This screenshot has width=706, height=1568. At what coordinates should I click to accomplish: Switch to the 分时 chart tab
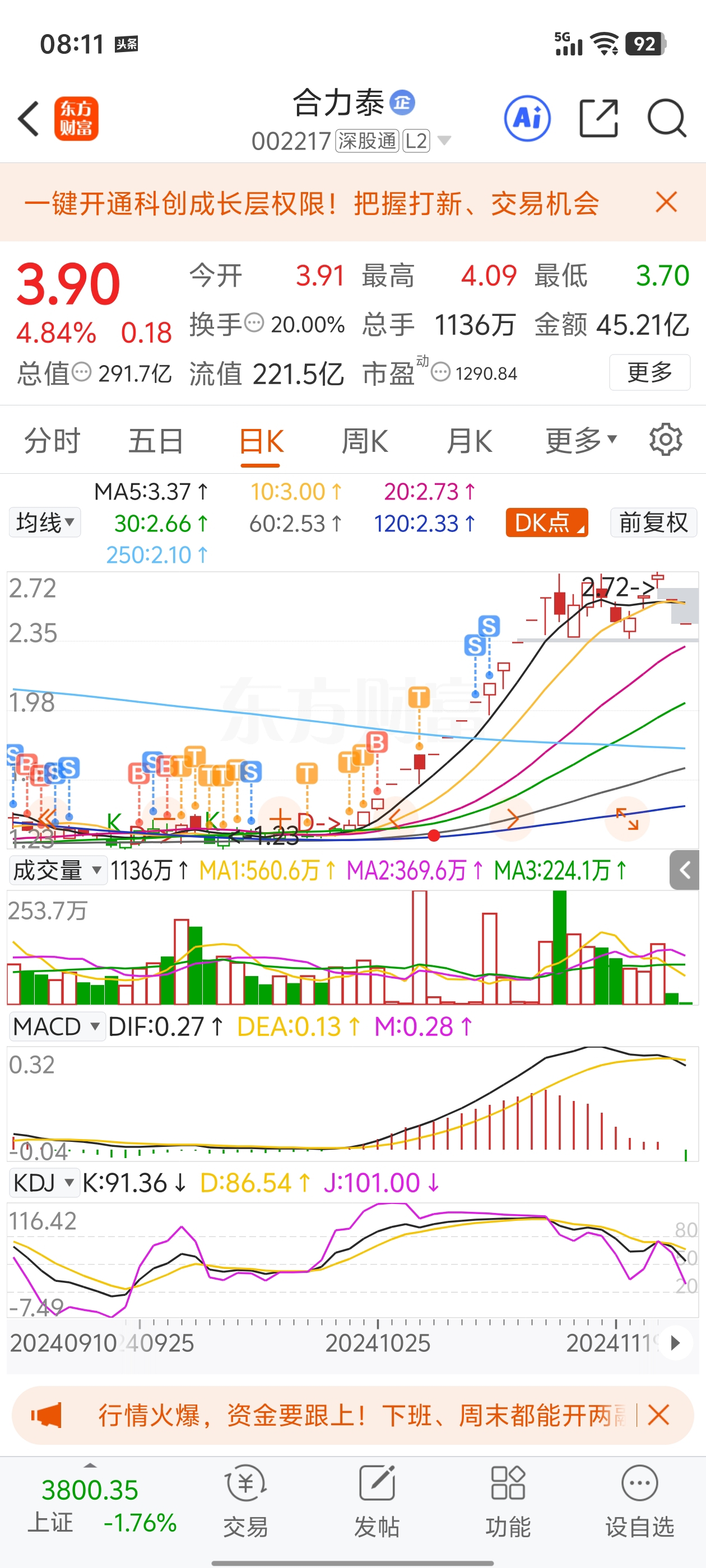(52, 441)
